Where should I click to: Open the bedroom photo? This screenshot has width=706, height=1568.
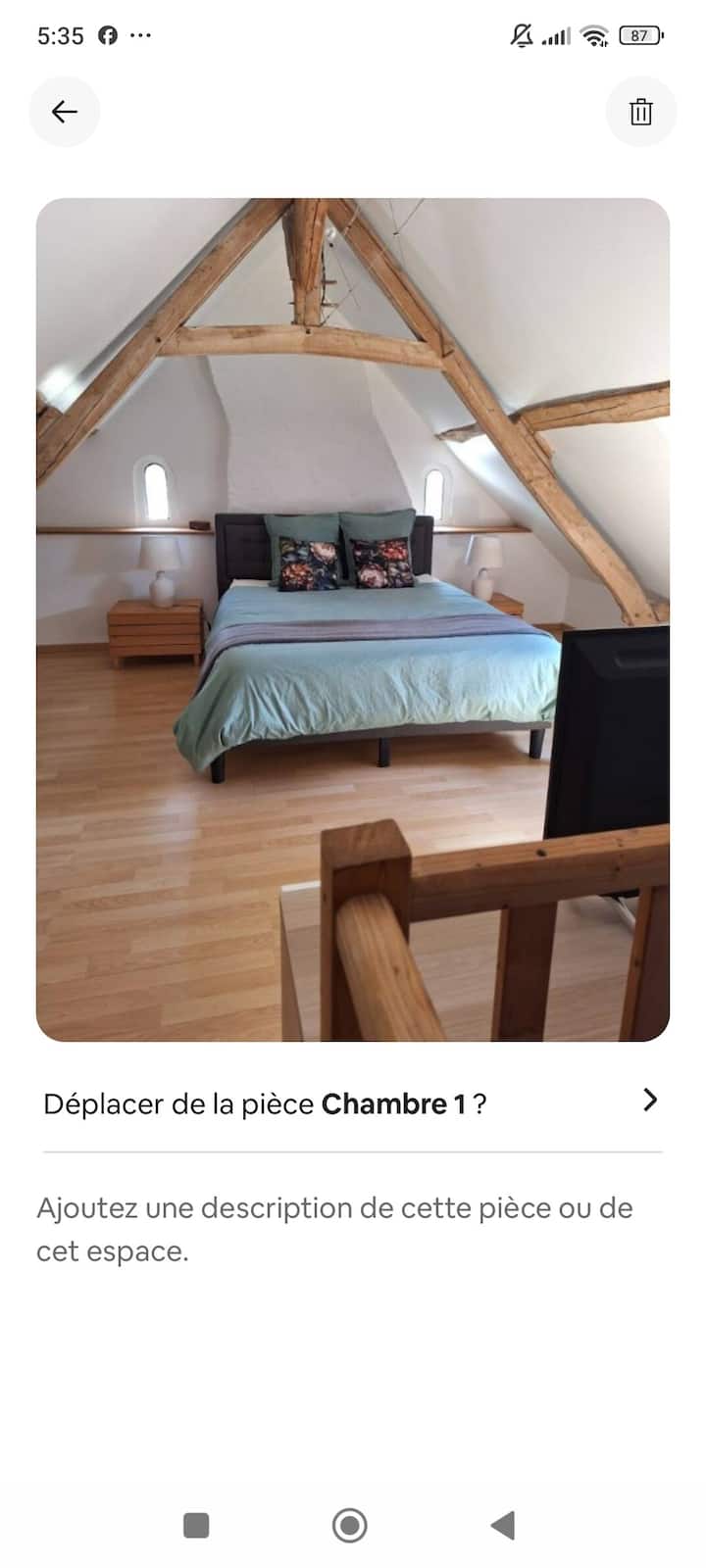353,619
